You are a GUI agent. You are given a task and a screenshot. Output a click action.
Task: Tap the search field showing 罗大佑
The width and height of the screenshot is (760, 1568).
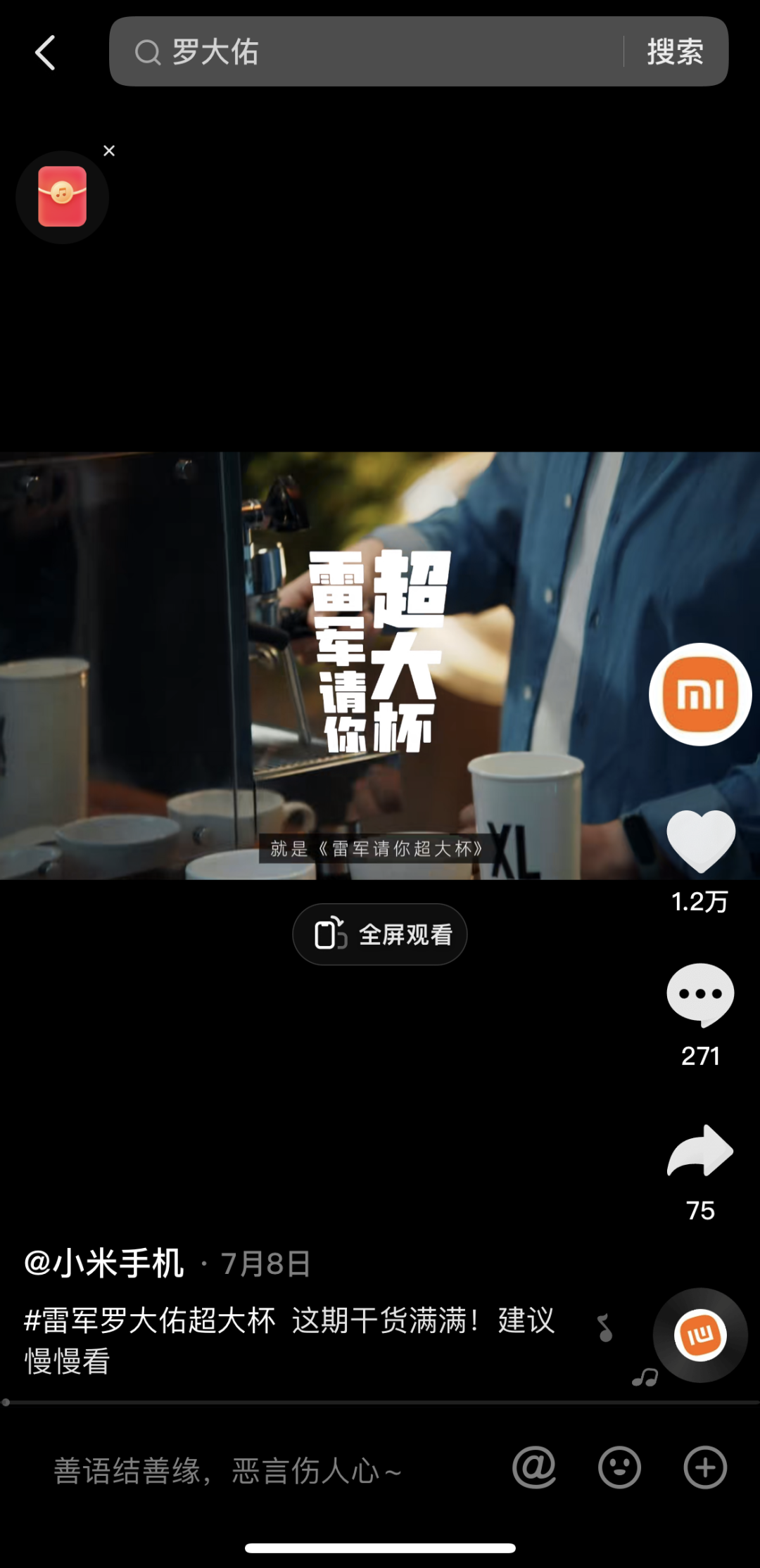pos(366,52)
